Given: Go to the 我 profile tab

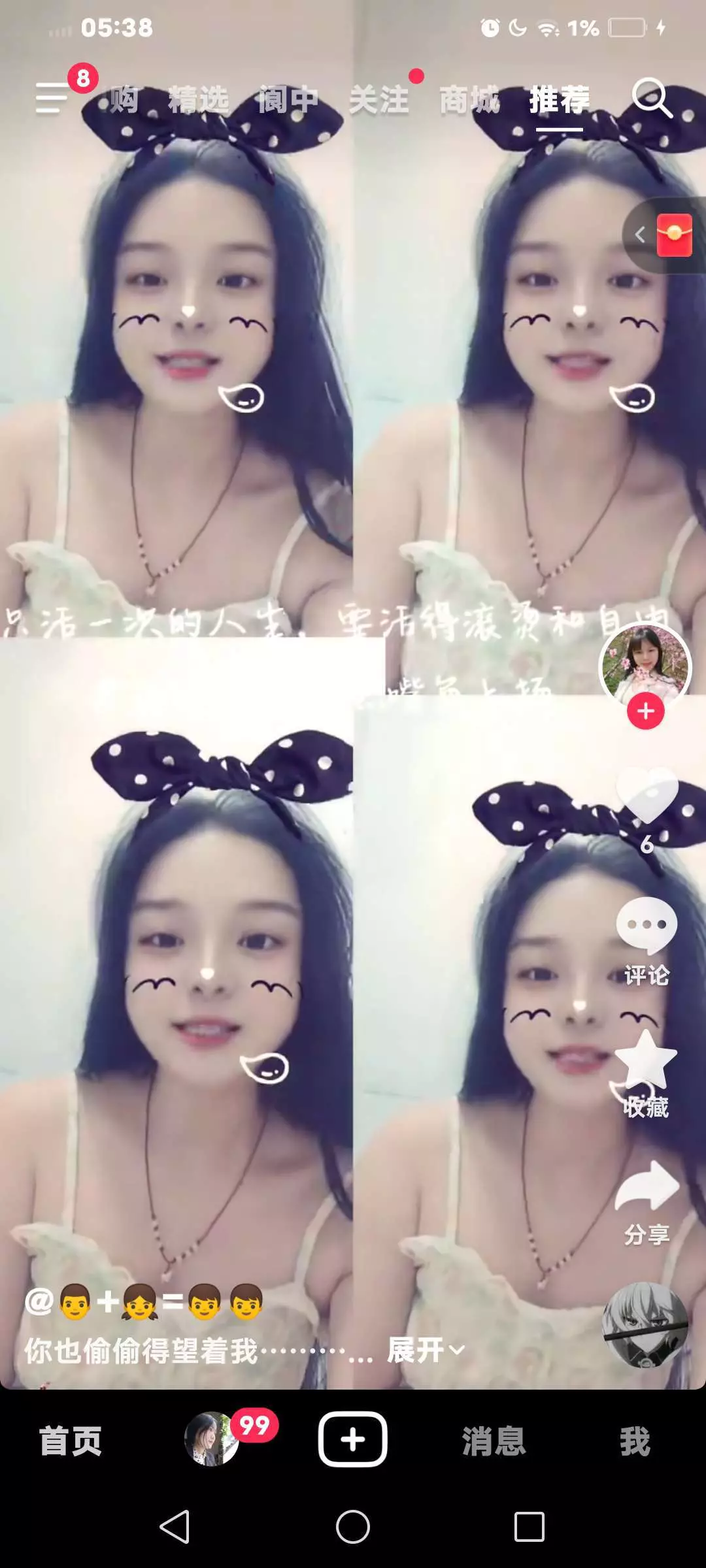Looking at the screenshot, I should tap(635, 1441).
